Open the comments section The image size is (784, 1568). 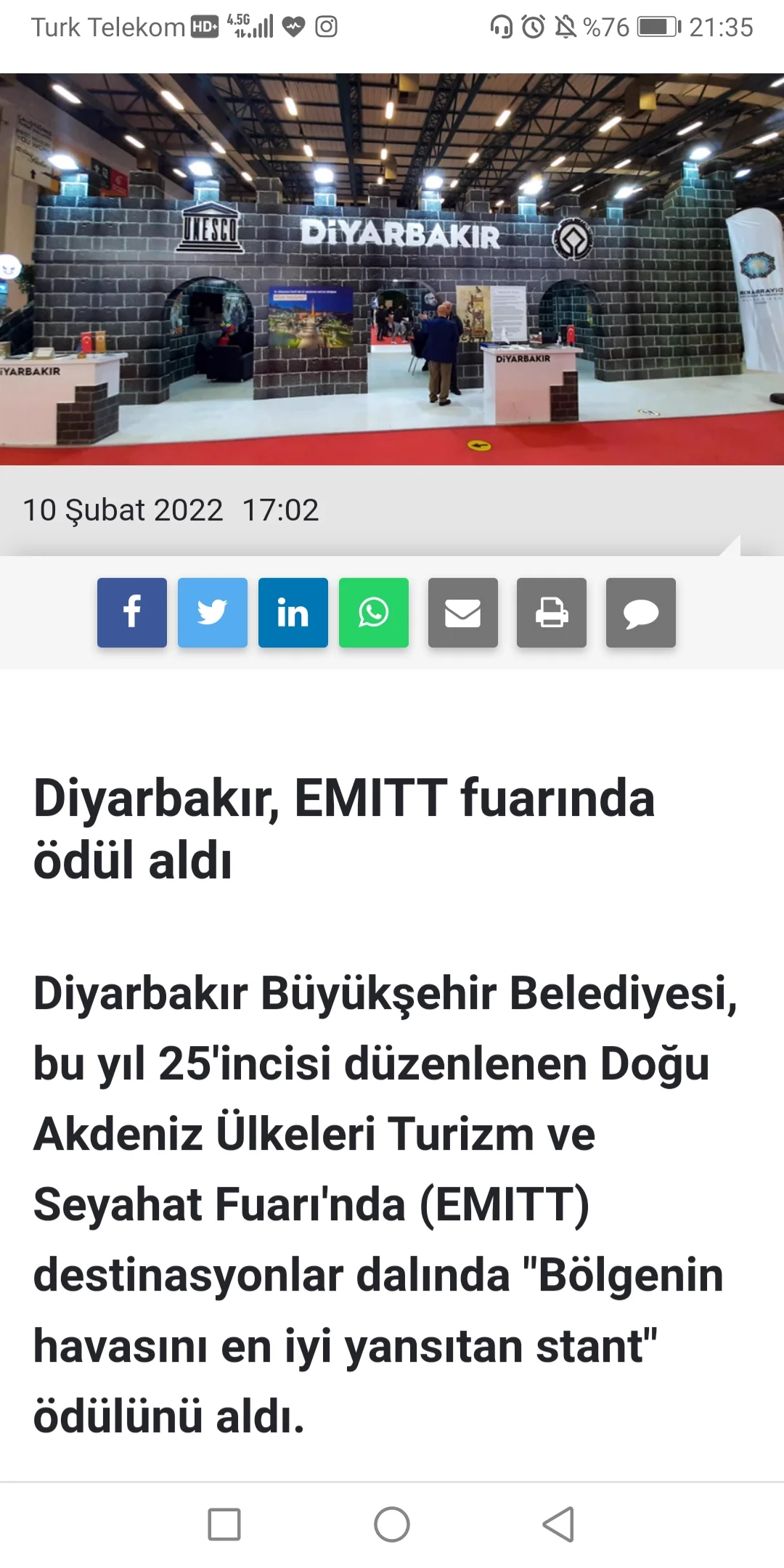click(640, 613)
